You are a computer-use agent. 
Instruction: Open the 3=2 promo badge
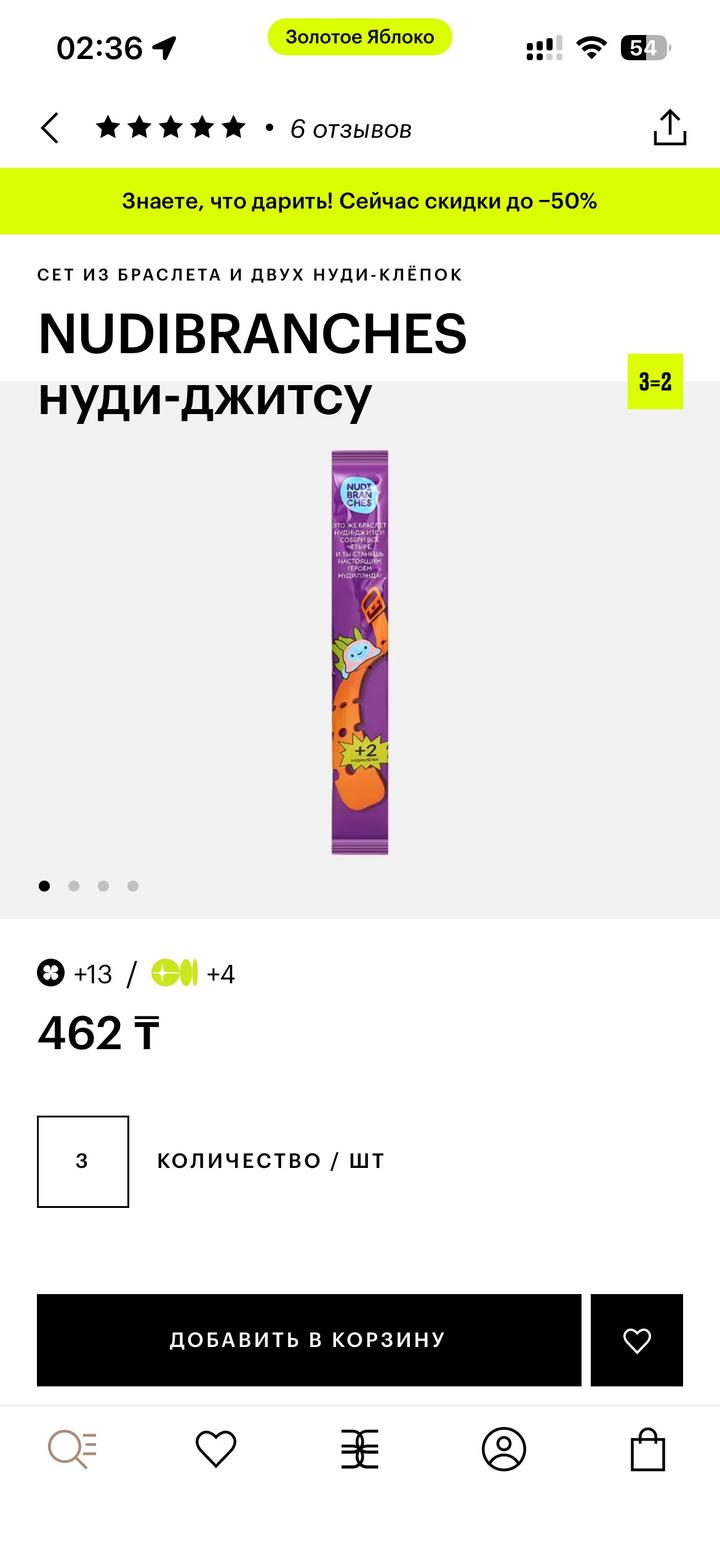point(655,381)
